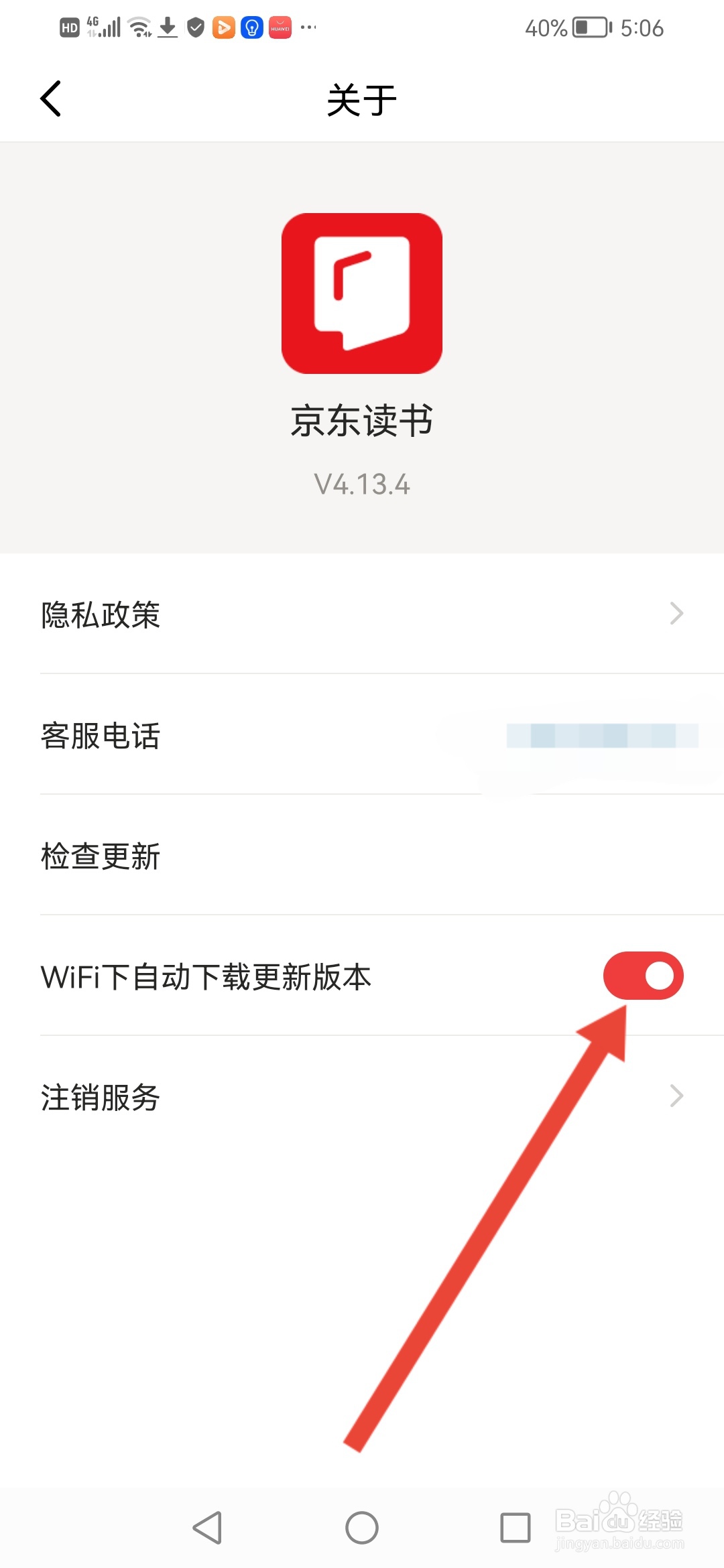Tap 客服电话 to view support number

click(x=99, y=736)
